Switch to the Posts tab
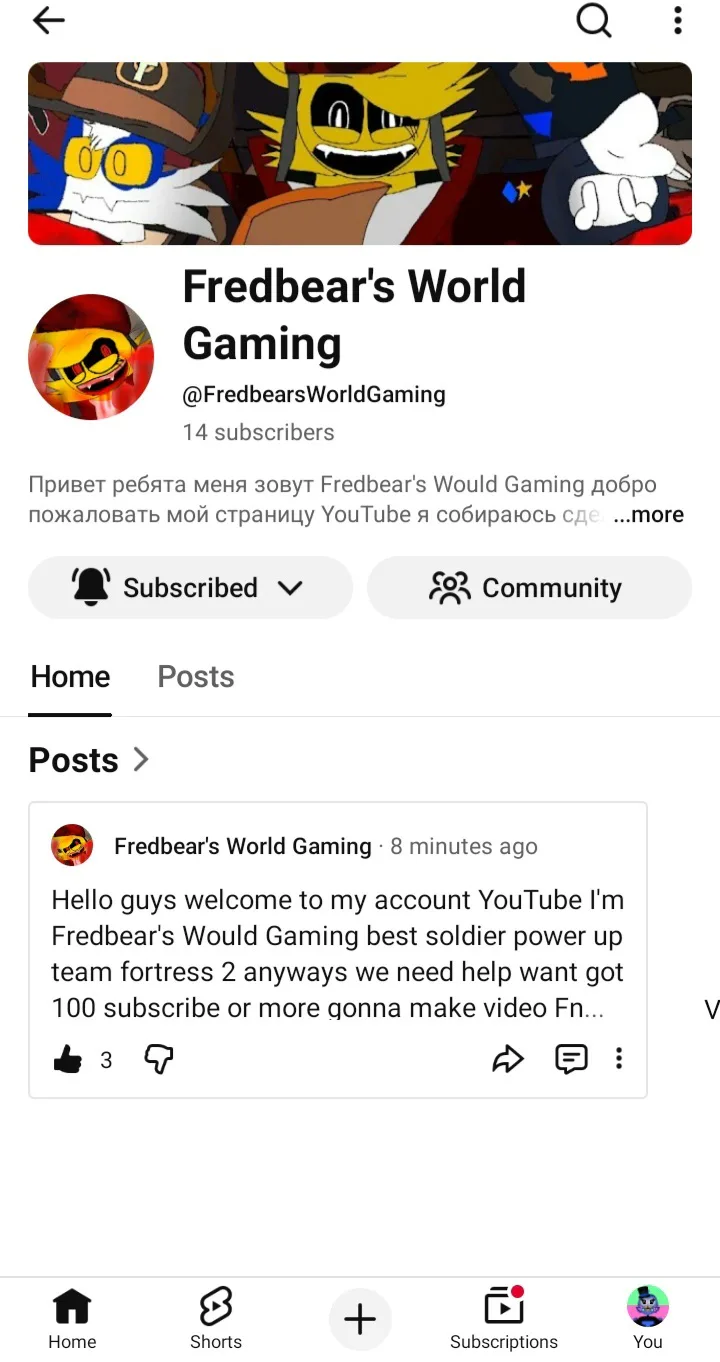This screenshot has height=1362, width=720. [196, 677]
